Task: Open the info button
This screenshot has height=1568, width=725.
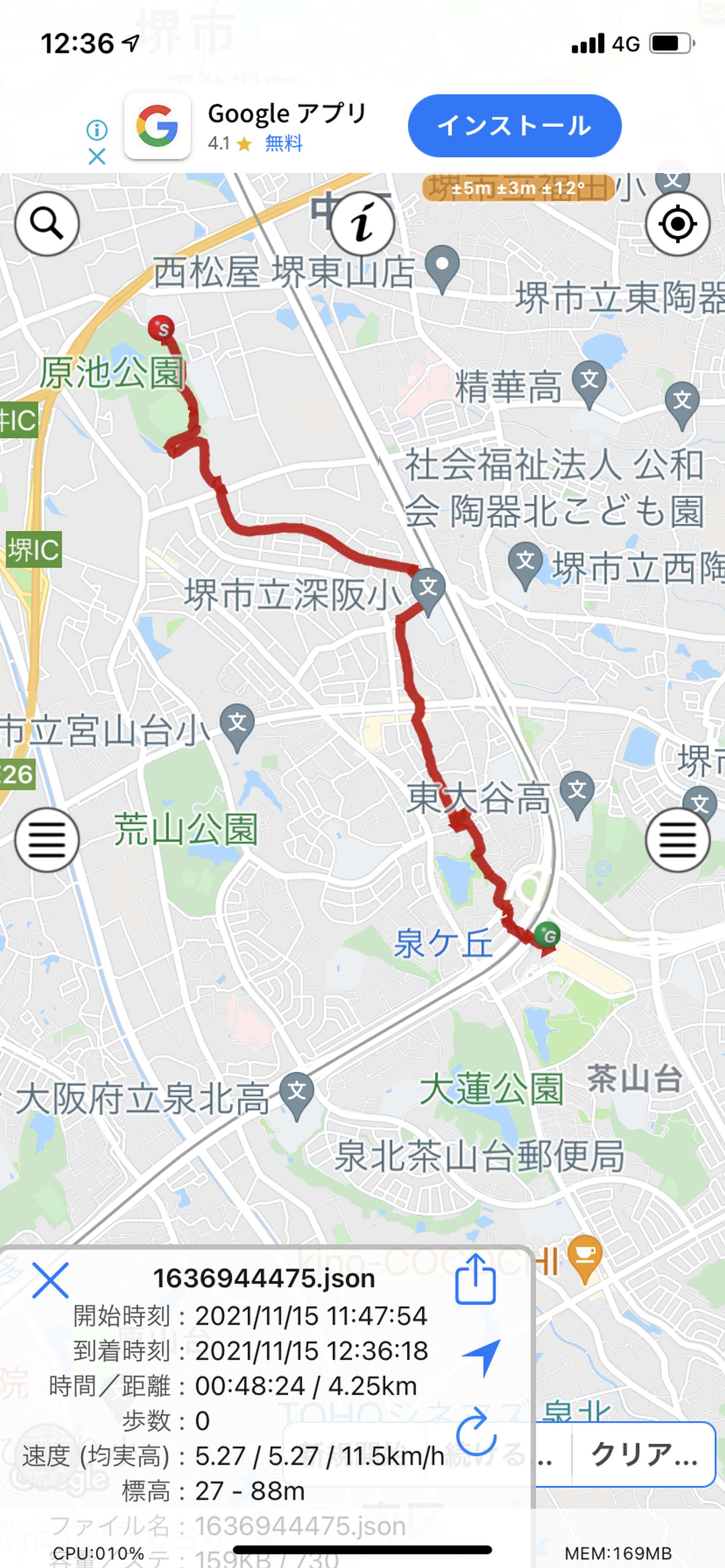Action: tap(363, 223)
